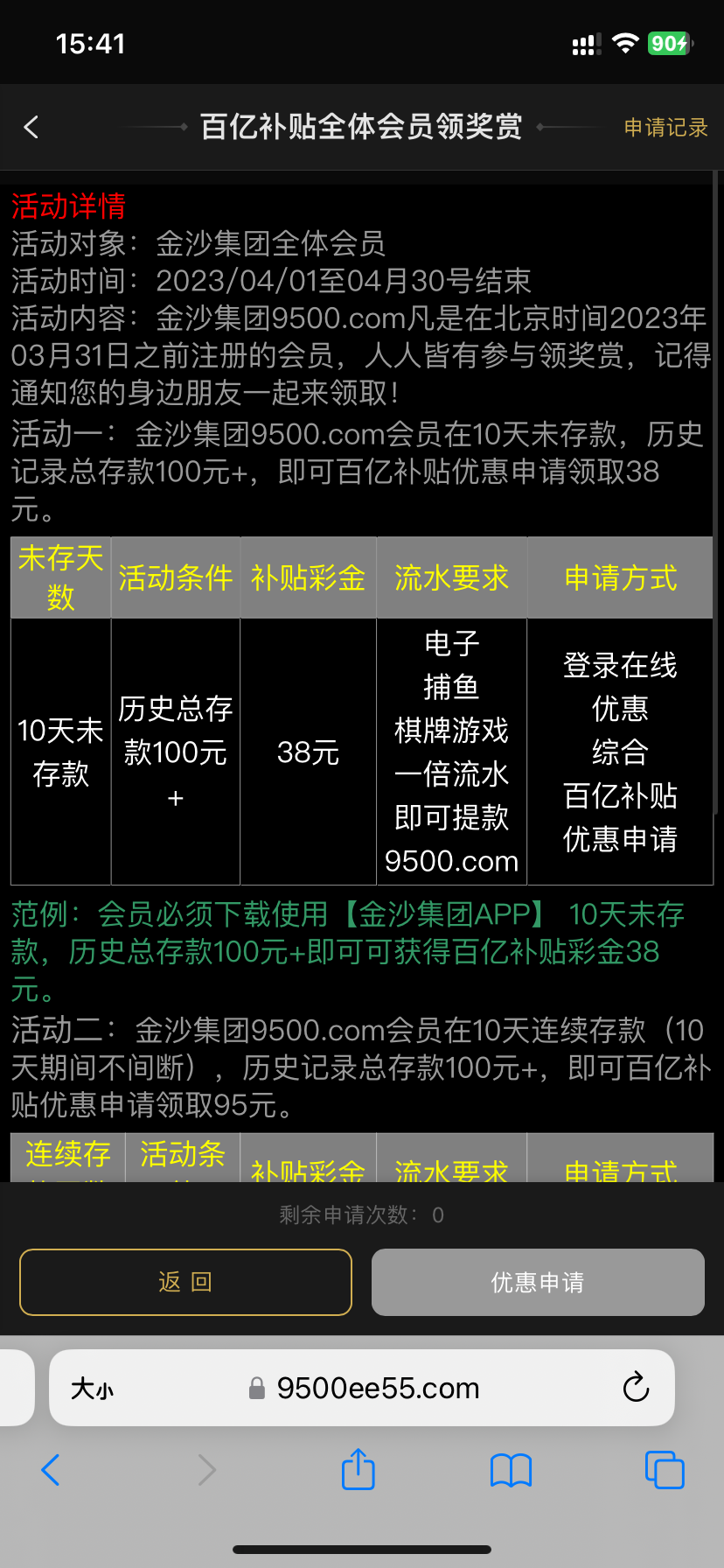Go back in Safari browser history
Image resolution: width=724 pixels, height=1568 pixels.
[51, 1470]
